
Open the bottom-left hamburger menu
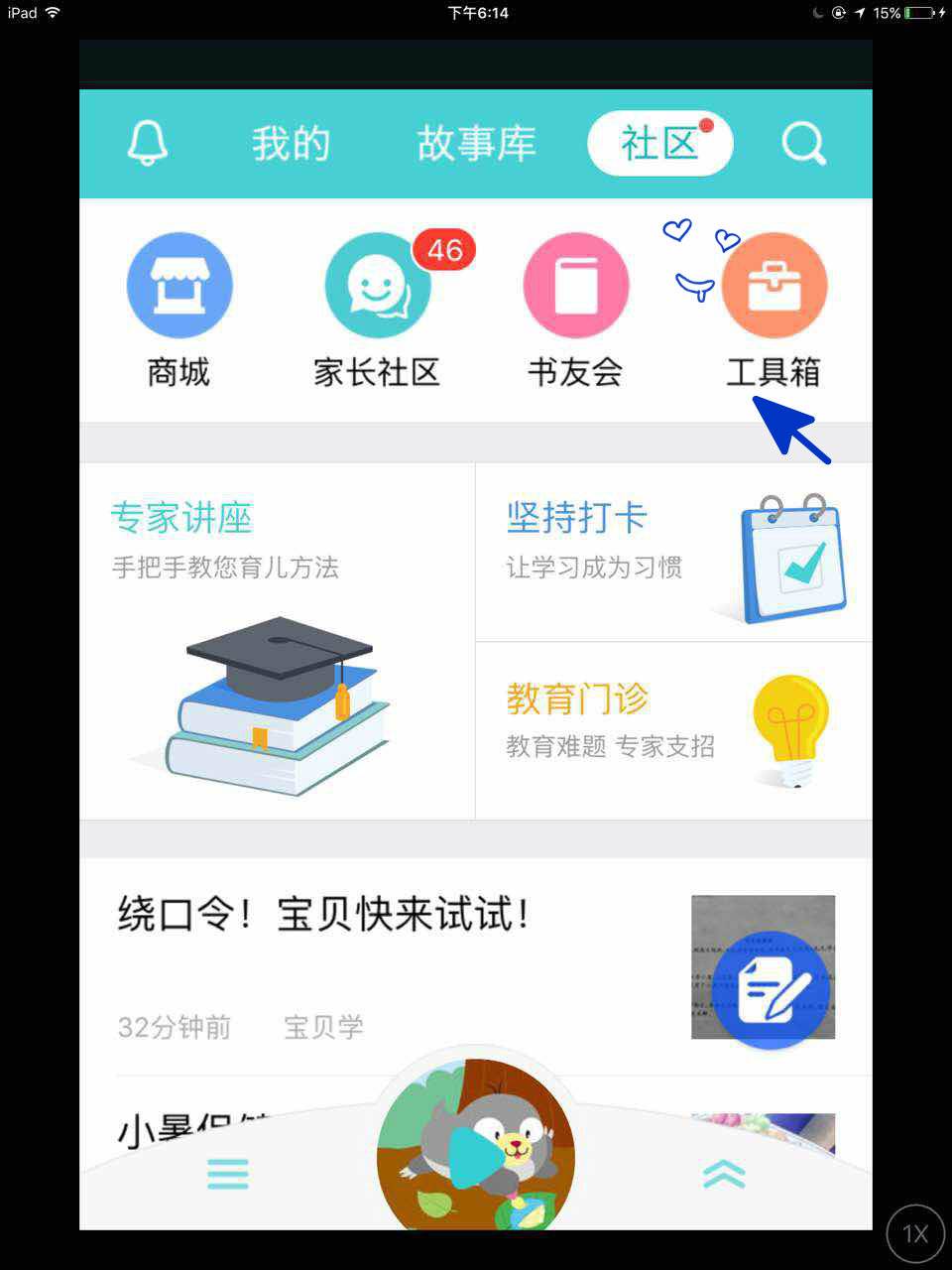(228, 1174)
